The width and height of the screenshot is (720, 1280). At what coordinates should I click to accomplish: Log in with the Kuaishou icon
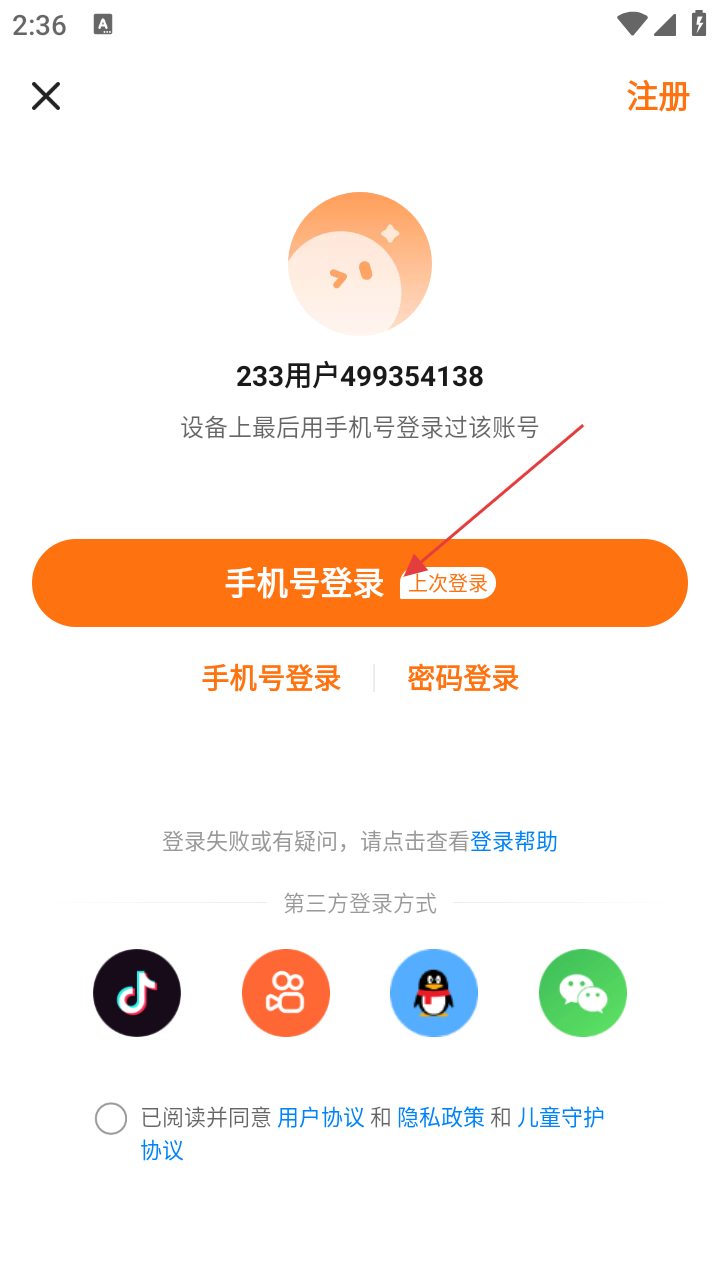point(286,993)
